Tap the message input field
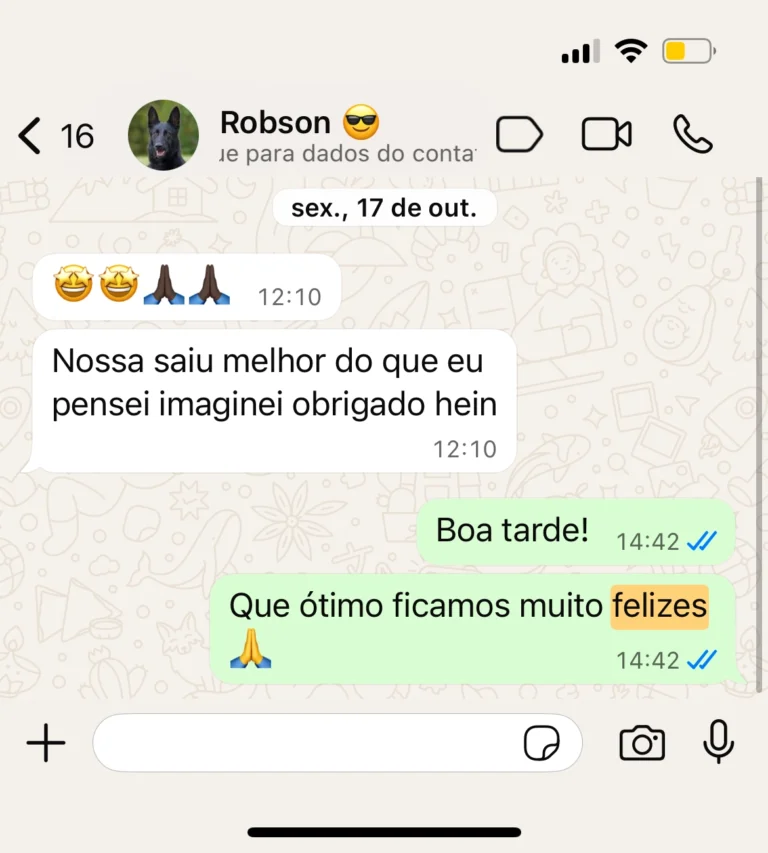The height and width of the screenshot is (853, 768). (x=300, y=743)
